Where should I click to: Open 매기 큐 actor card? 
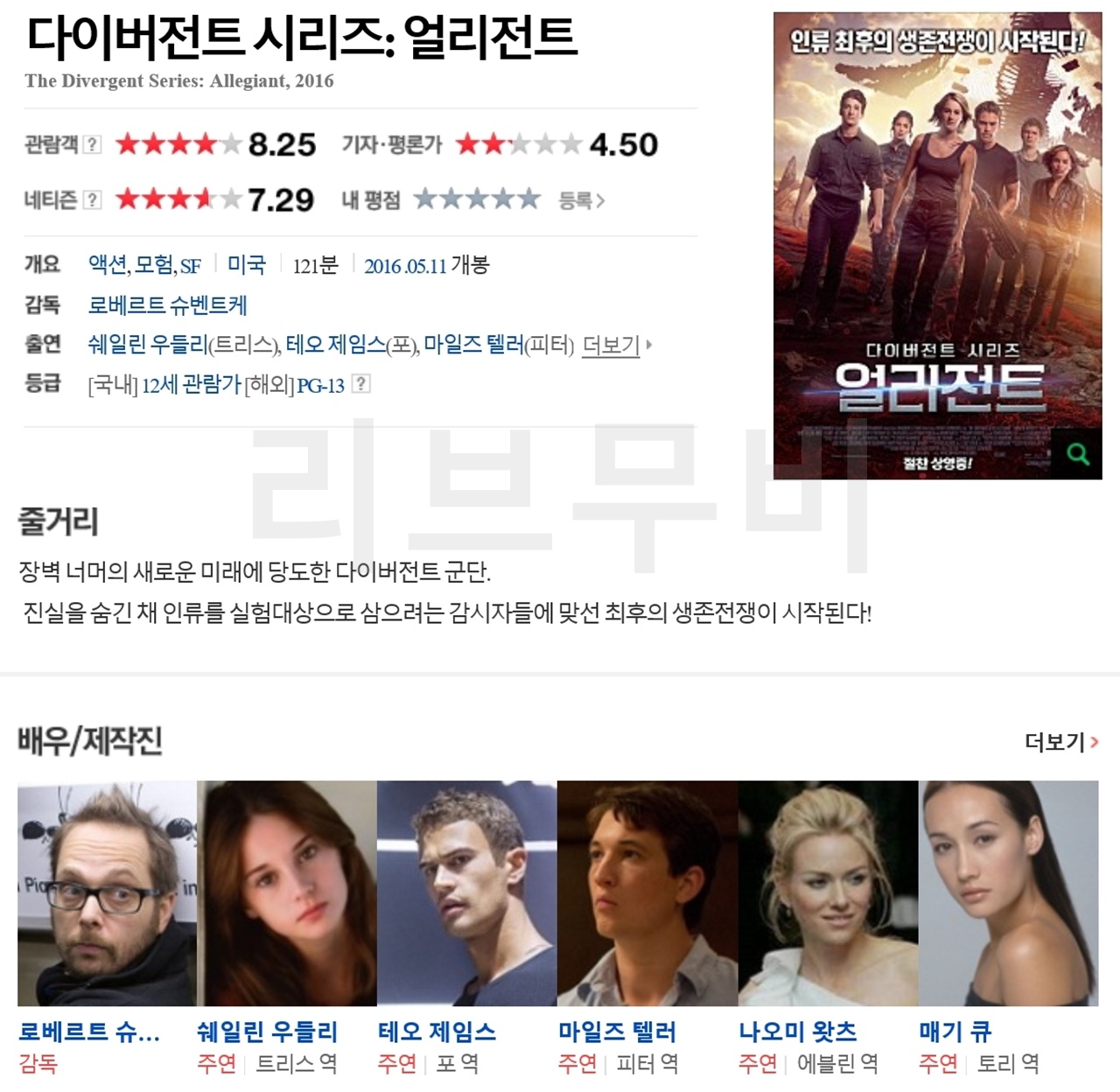coord(1008,893)
